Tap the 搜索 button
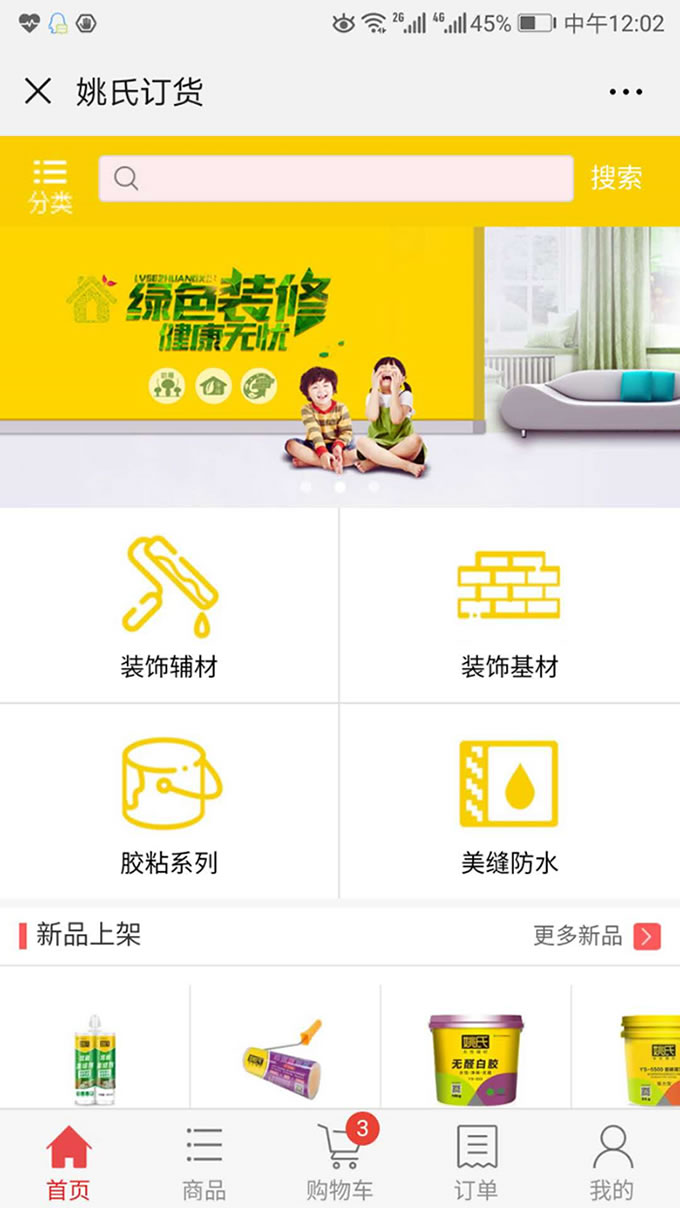The image size is (680, 1208). [616, 178]
